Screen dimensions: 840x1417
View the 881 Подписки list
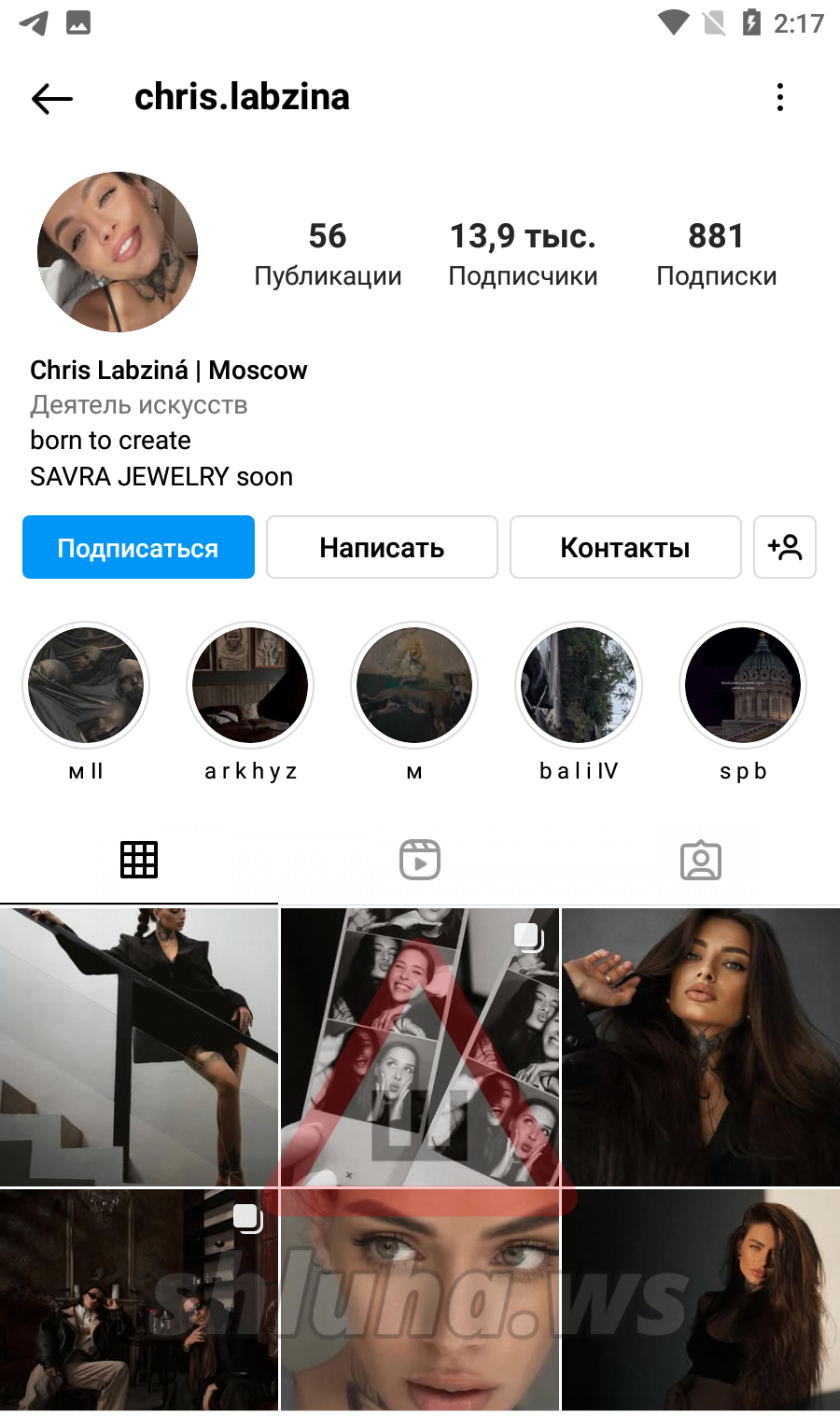tap(716, 254)
